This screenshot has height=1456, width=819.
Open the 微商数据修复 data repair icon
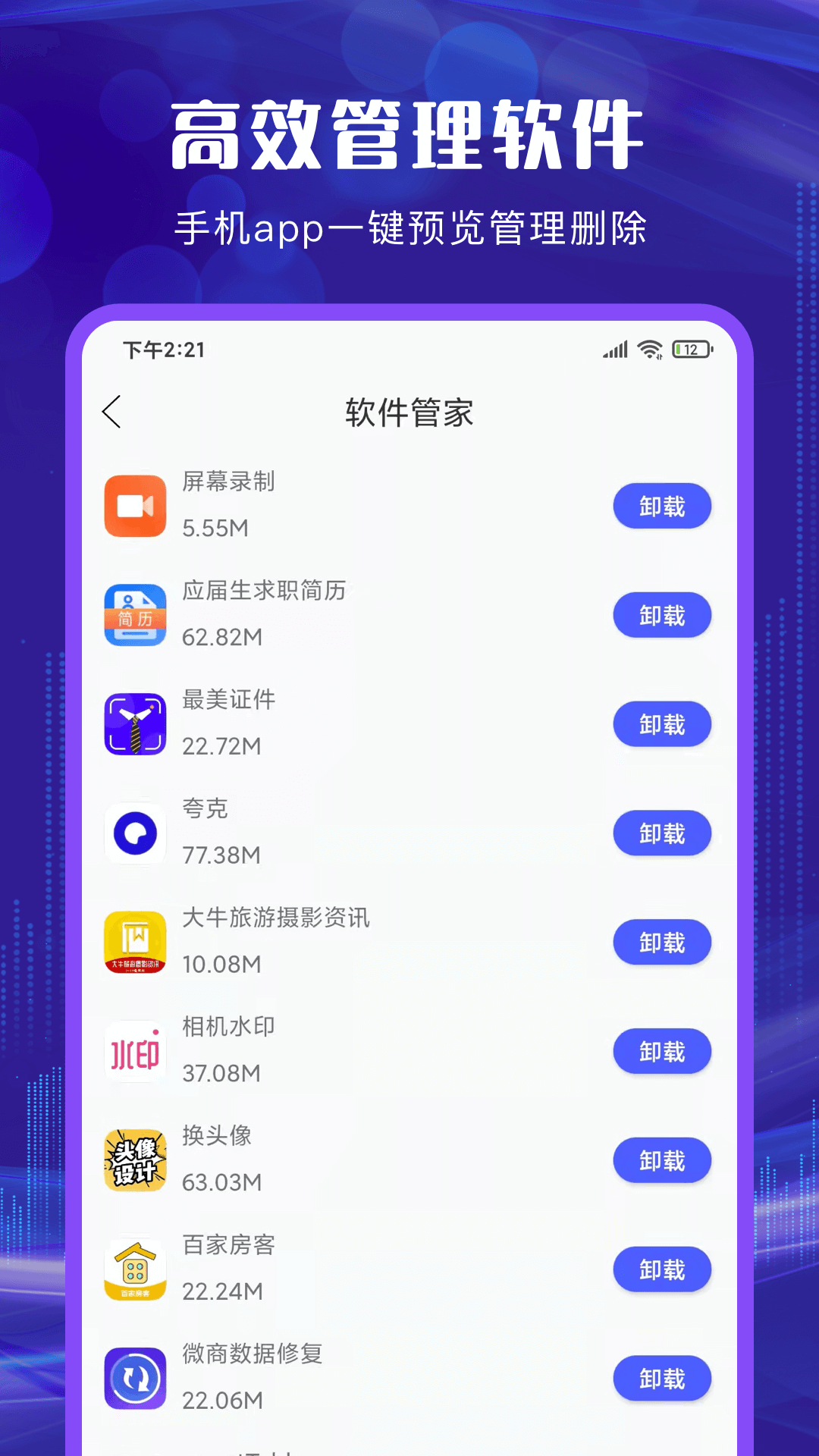click(x=135, y=1378)
